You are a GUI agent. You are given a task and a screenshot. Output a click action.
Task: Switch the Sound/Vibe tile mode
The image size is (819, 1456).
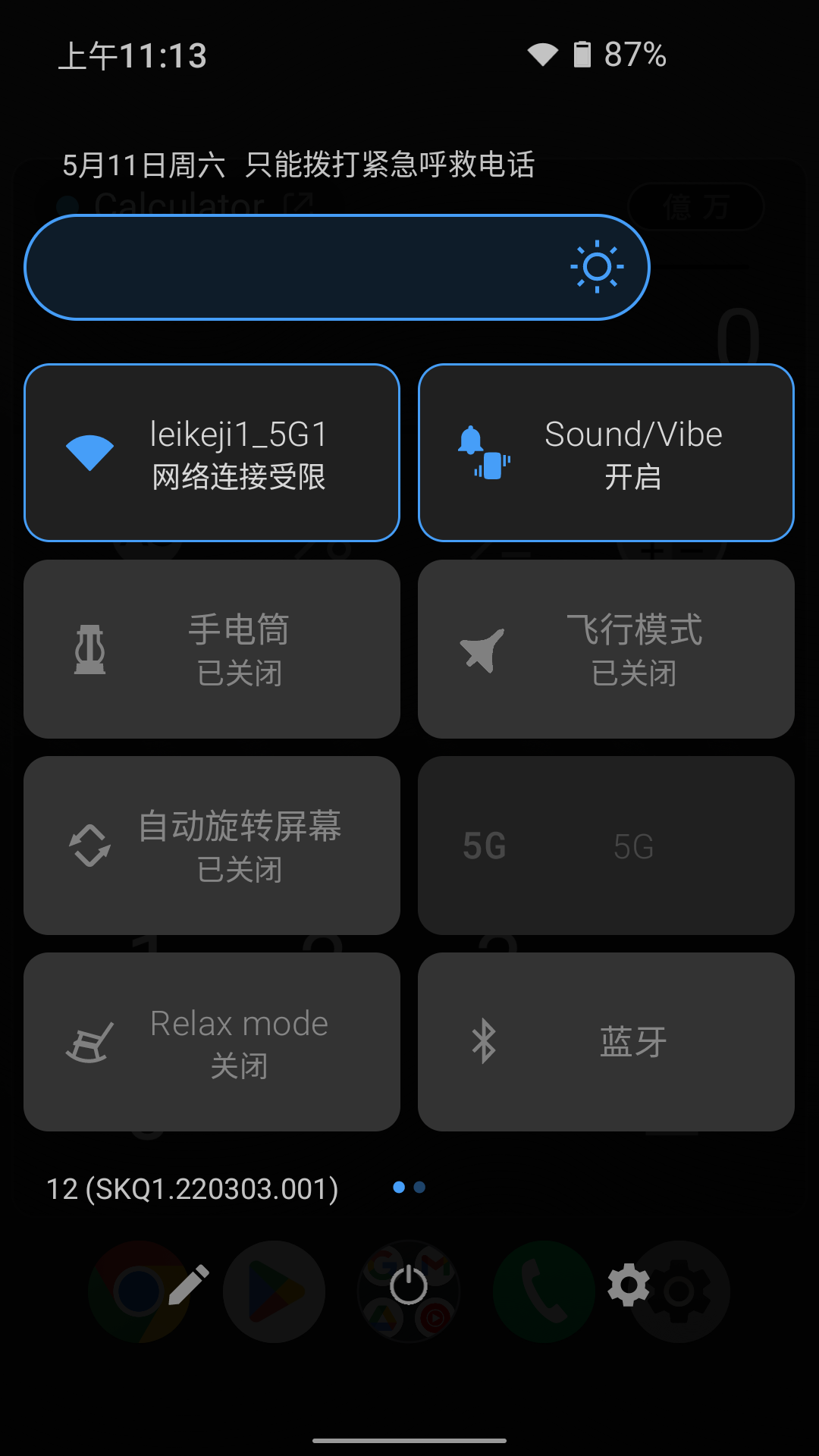coord(606,453)
